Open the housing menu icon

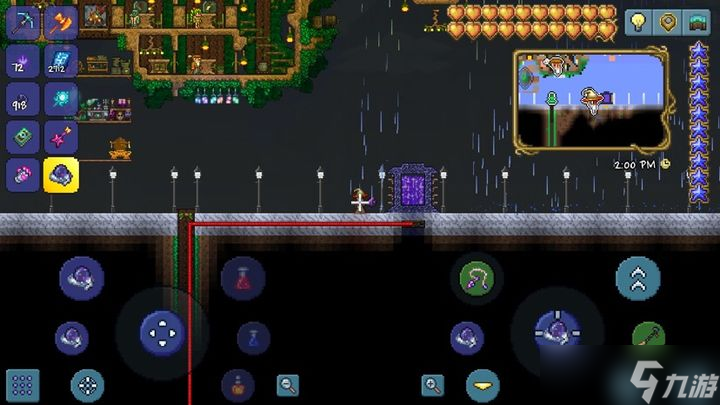(x=697, y=22)
